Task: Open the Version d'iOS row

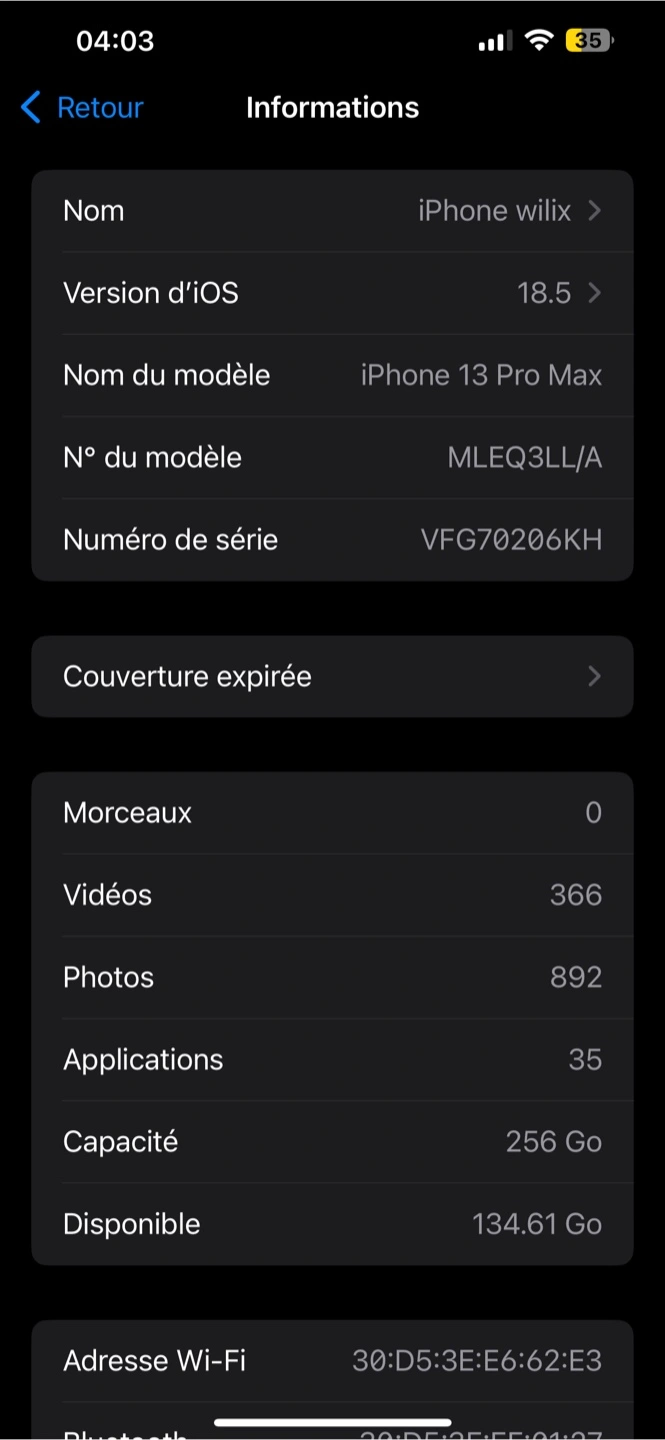Action: point(332,293)
